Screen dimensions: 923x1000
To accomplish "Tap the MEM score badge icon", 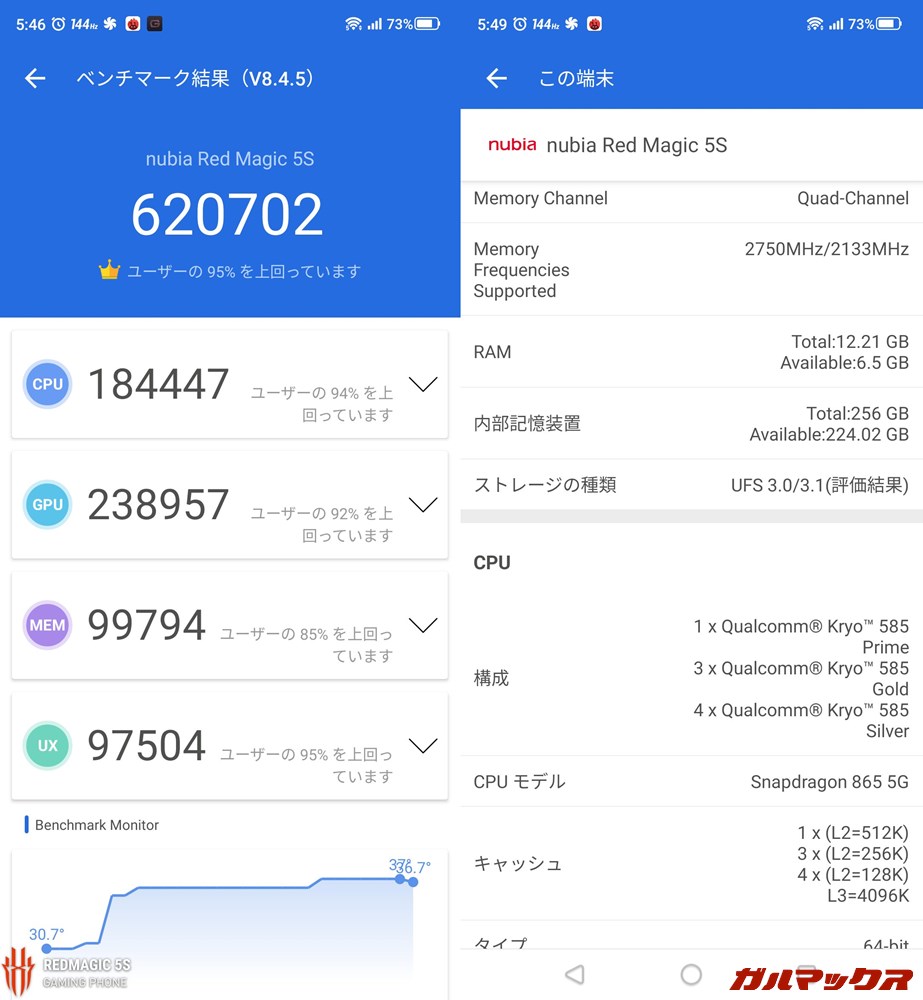I will pyautogui.click(x=47, y=625).
